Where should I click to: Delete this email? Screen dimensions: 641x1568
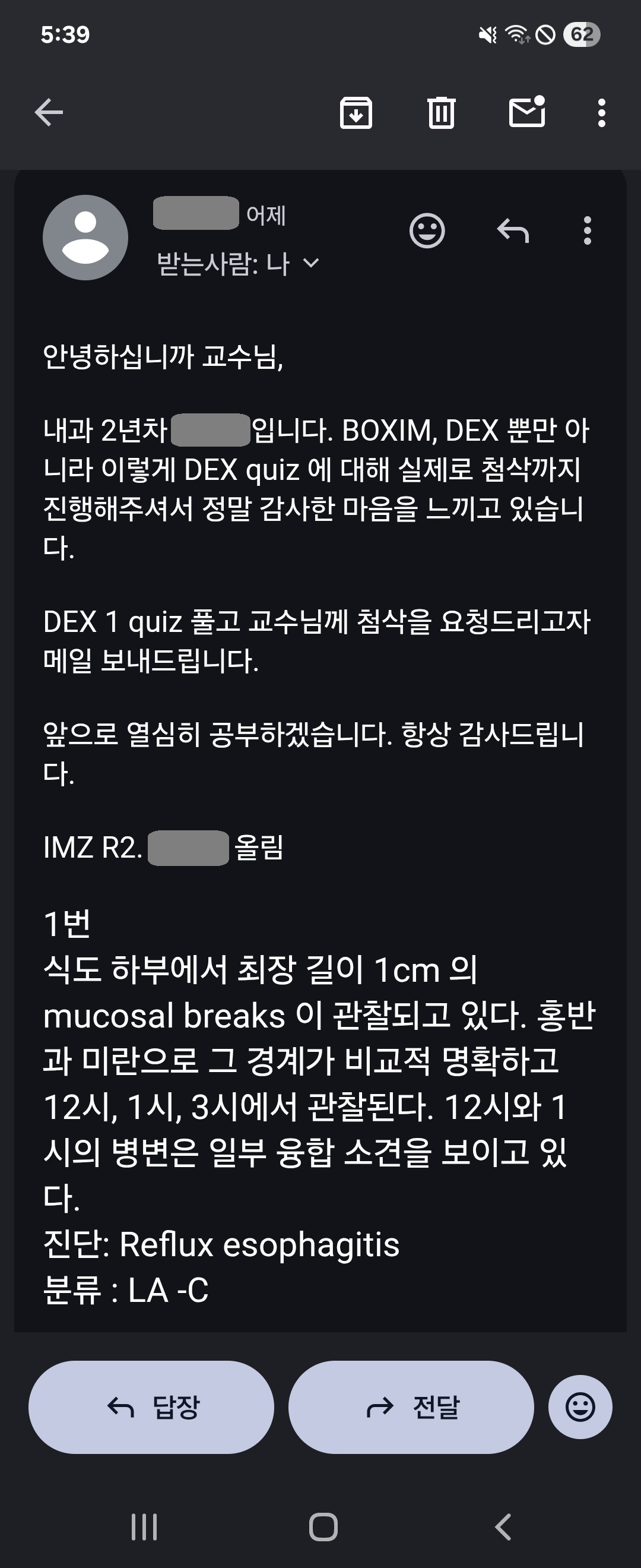tap(441, 113)
